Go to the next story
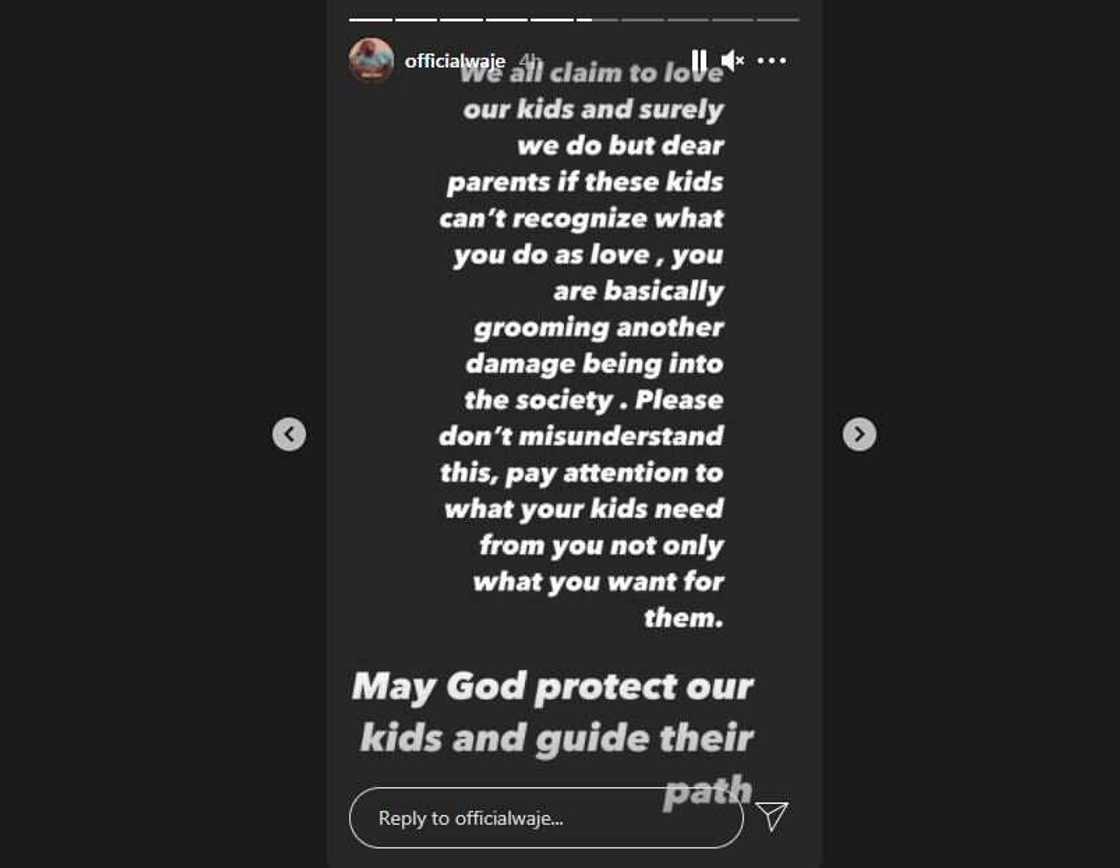 (859, 434)
